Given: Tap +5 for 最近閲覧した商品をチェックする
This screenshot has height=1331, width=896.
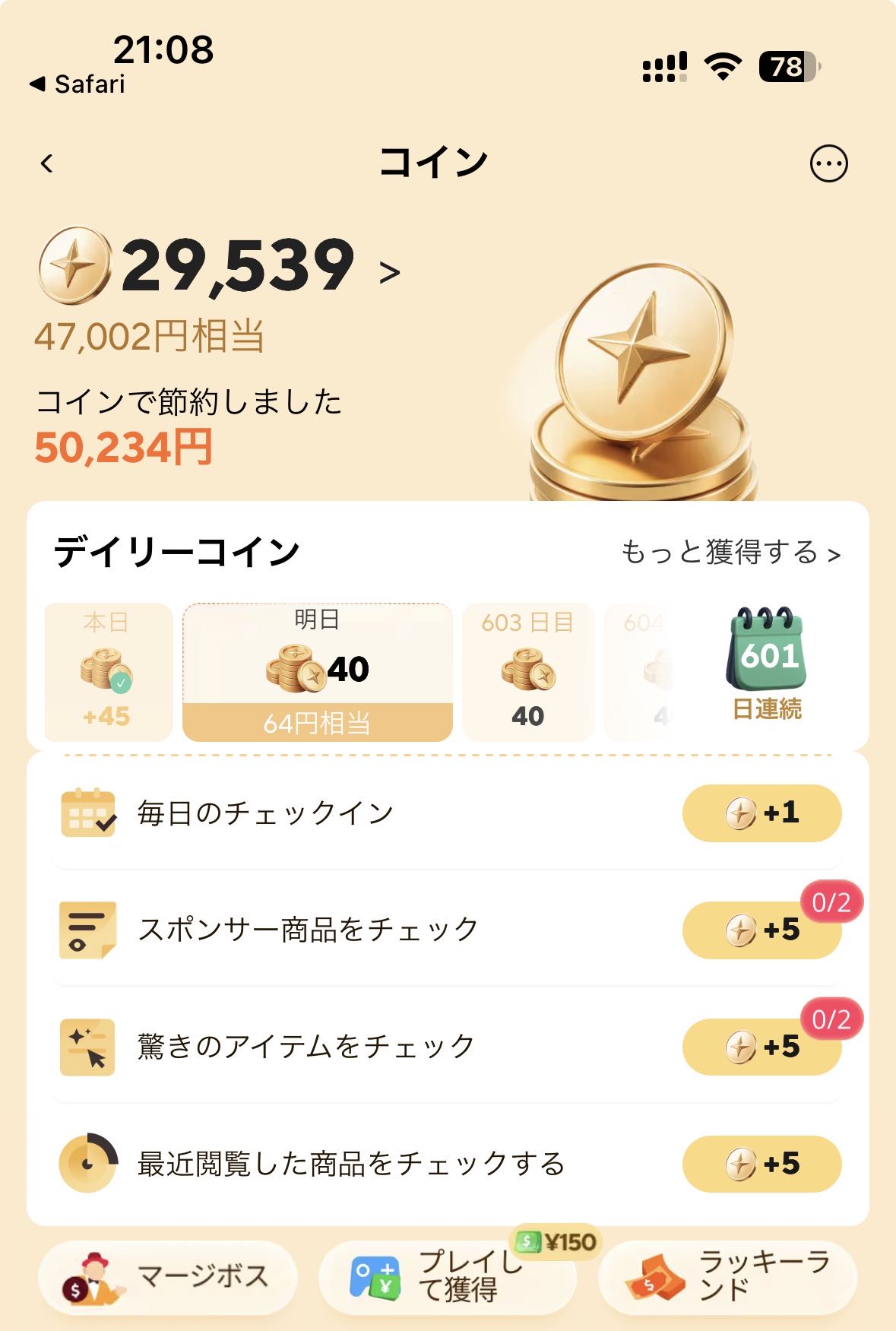Looking at the screenshot, I should coord(761,1165).
